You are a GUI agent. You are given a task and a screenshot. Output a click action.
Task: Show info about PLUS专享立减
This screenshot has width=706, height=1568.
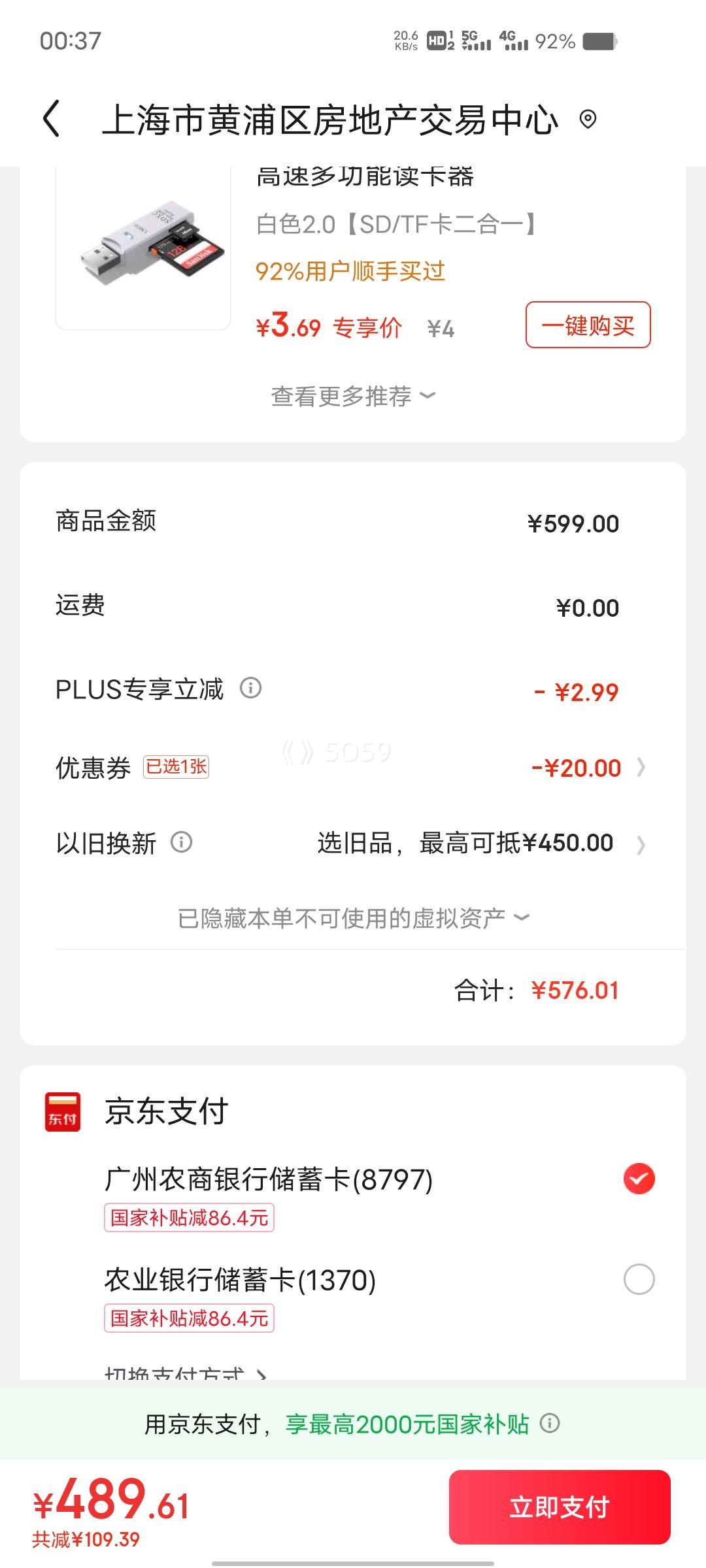tap(250, 688)
